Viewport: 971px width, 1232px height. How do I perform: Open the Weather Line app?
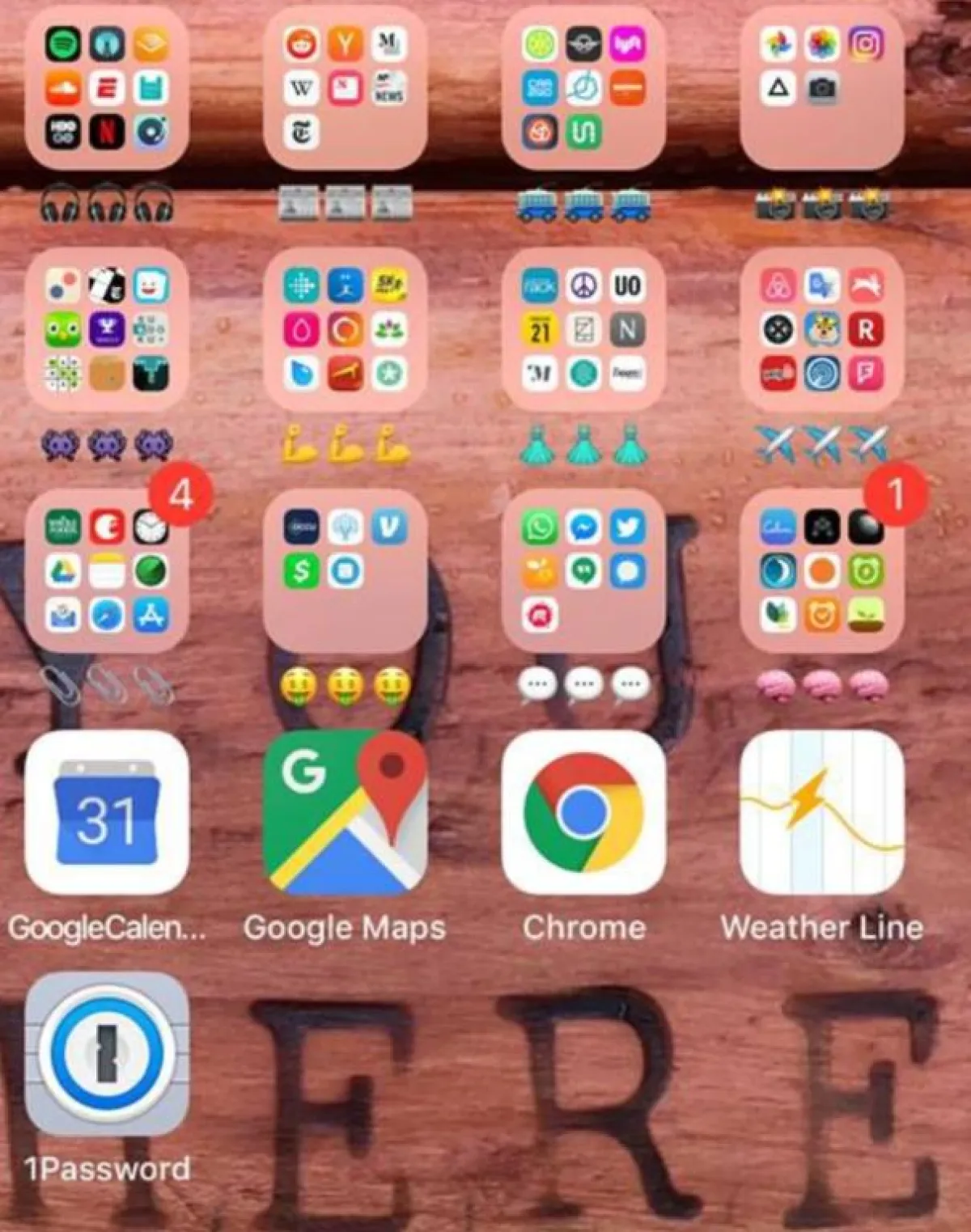click(x=821, y=812)
